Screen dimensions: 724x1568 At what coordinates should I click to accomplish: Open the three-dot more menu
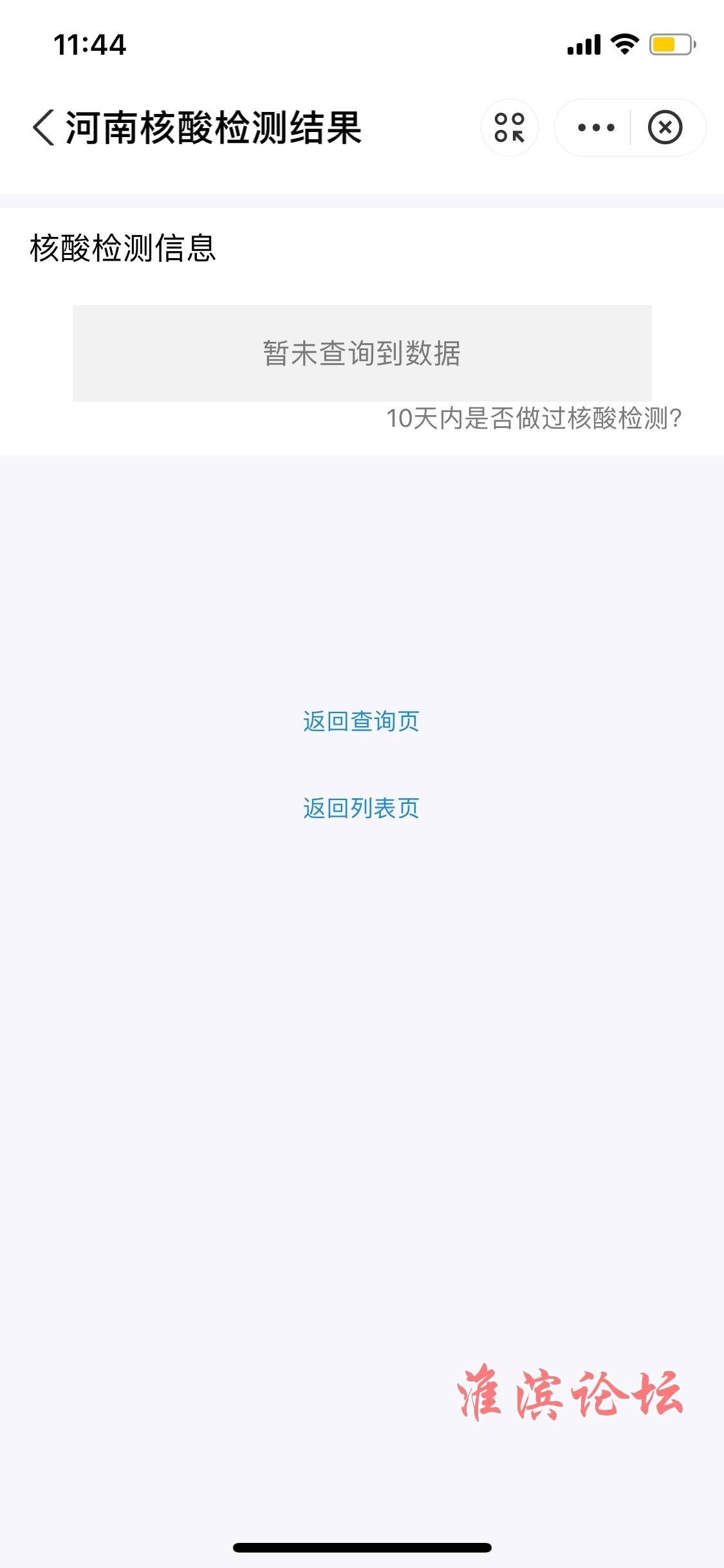point(596,127)
